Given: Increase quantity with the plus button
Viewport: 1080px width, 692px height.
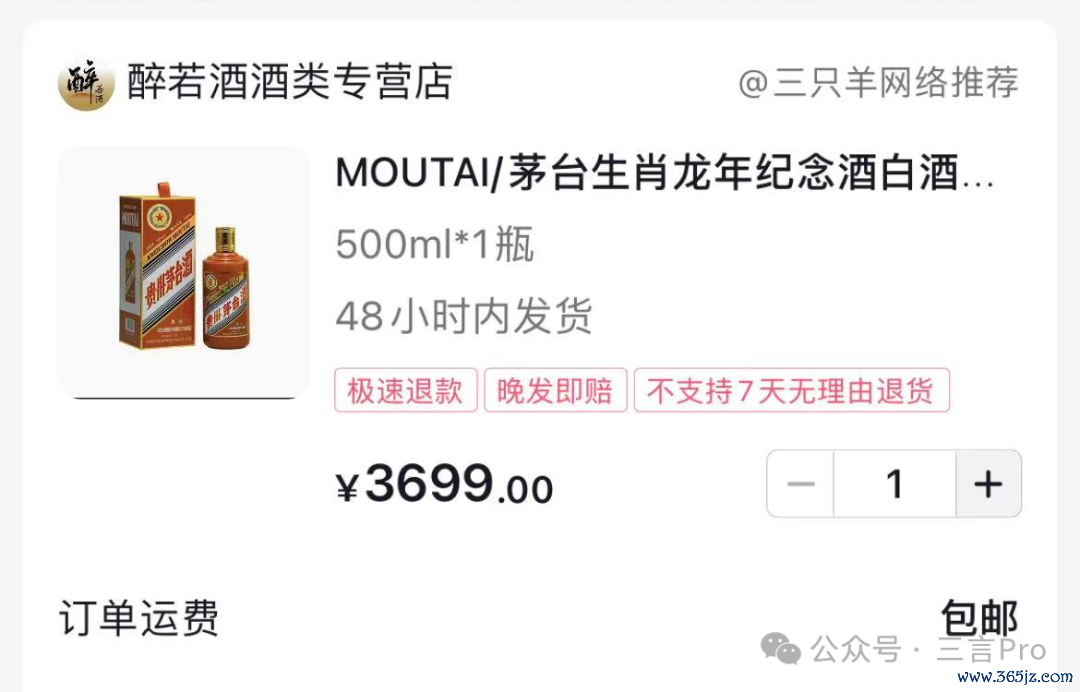Looking at the screenshot, I should [x=988, y=484].
